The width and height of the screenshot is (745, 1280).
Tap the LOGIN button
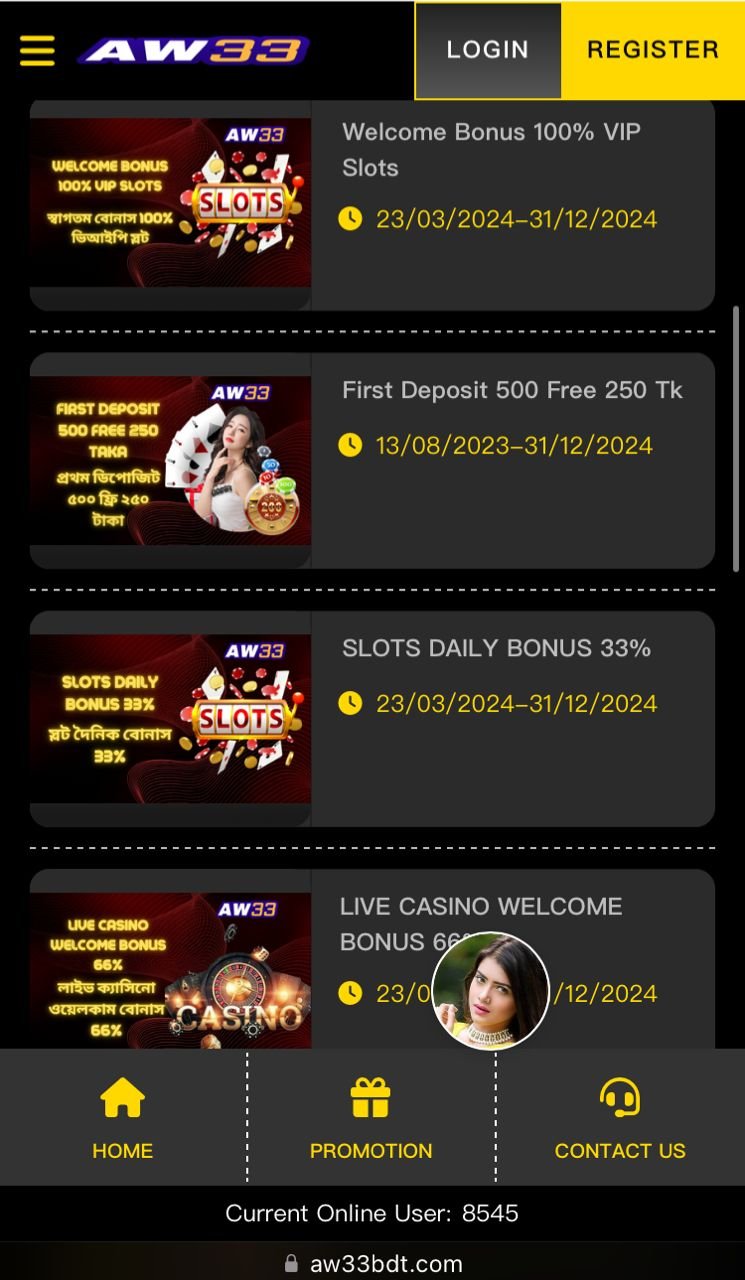pyautogui.click(x=488, y=50)
